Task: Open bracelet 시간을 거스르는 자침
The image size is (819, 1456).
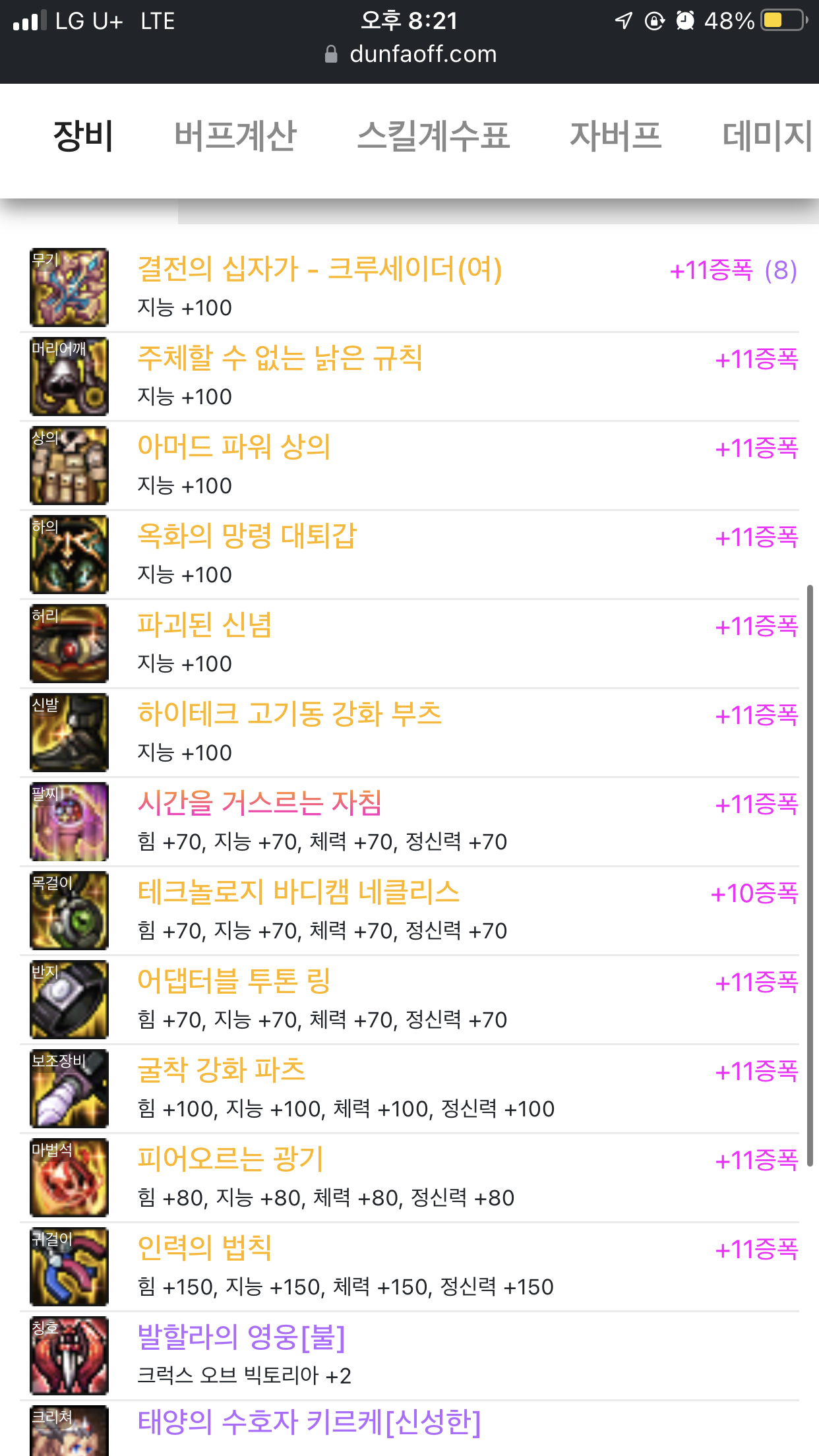Action: (409, 822)
